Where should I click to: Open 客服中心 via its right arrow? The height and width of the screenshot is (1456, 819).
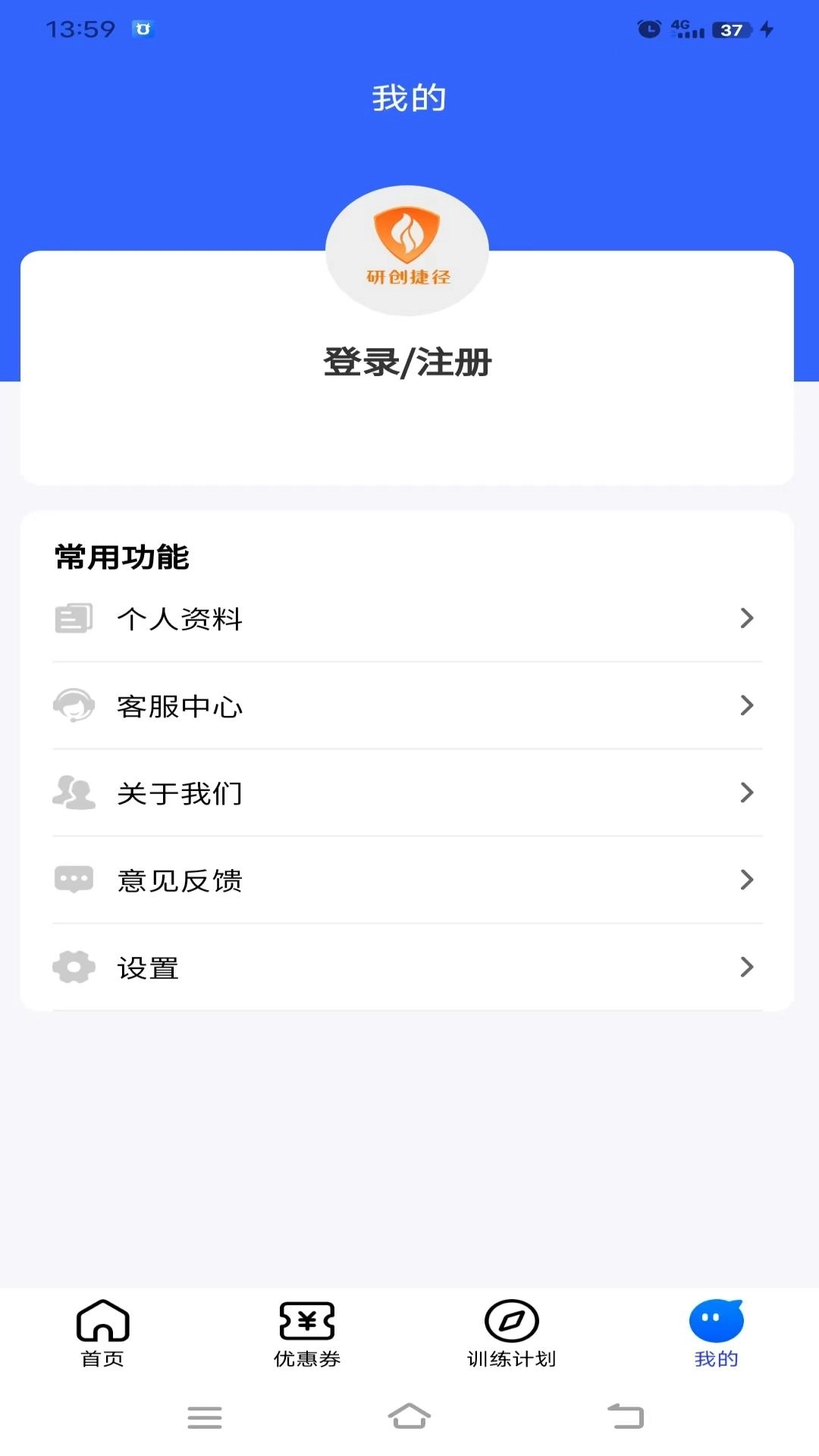tap(748, 706)
